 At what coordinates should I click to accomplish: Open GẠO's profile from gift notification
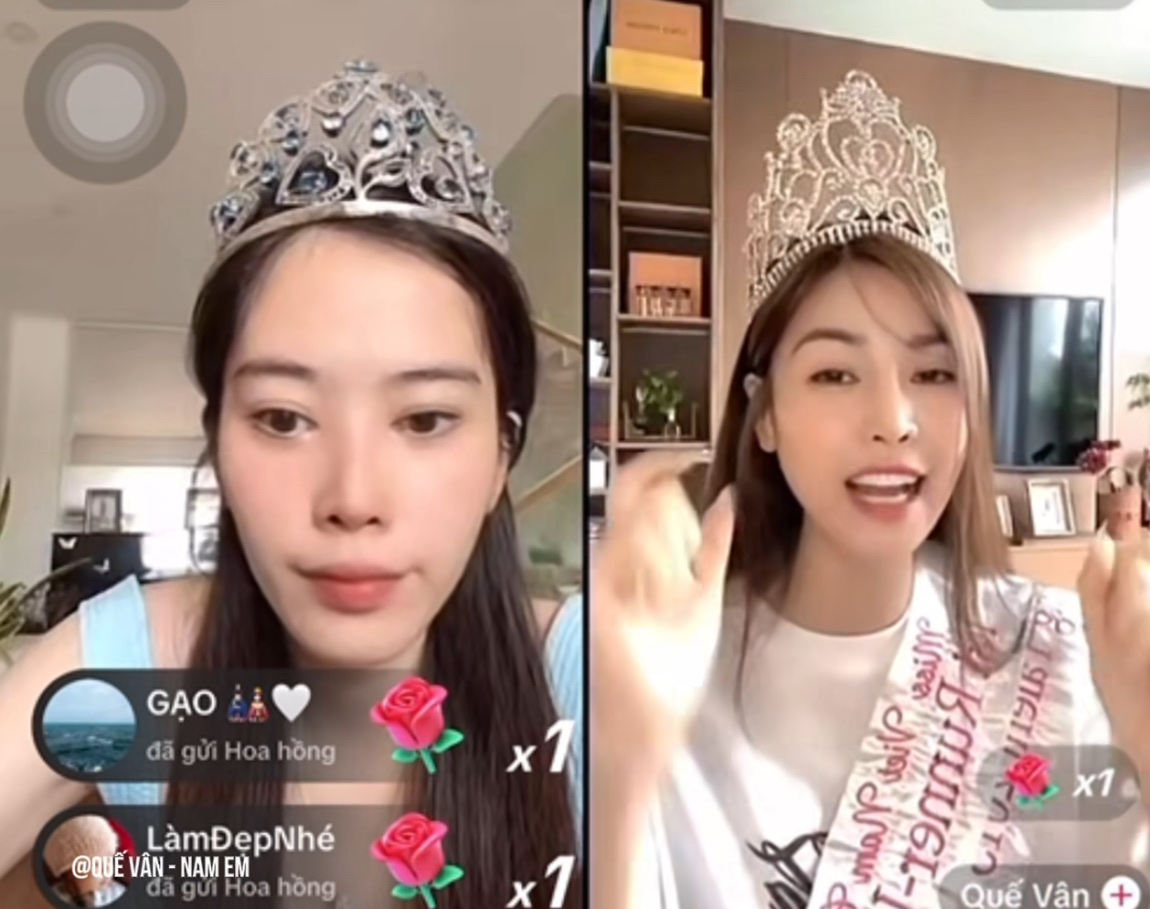coord(90,726)
